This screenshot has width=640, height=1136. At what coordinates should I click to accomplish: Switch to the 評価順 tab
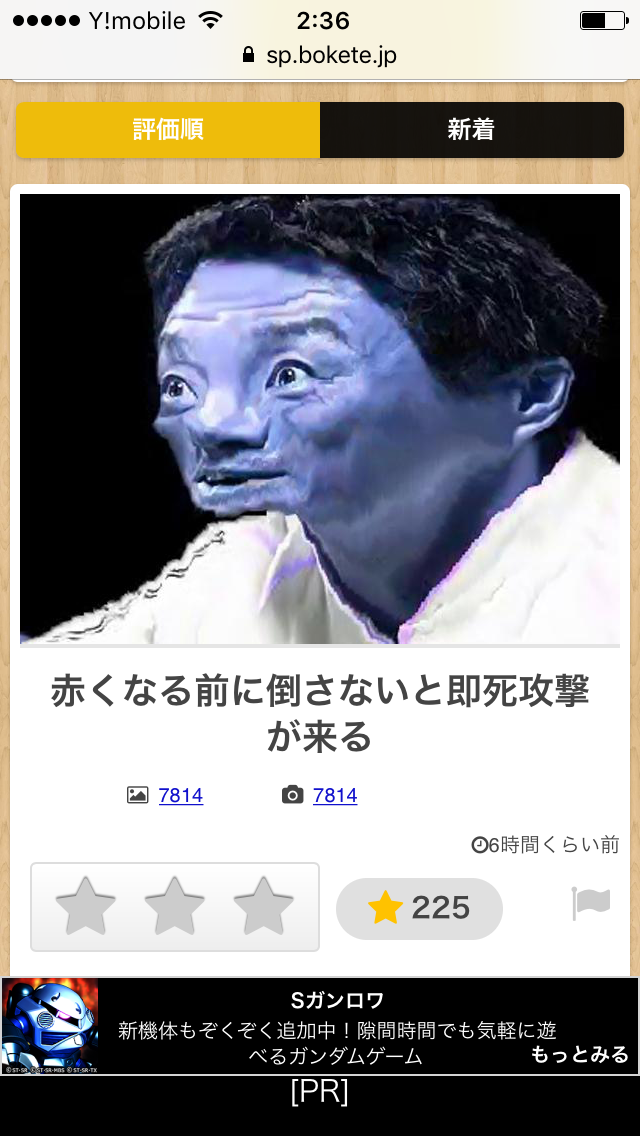click(x=168, y=130)
